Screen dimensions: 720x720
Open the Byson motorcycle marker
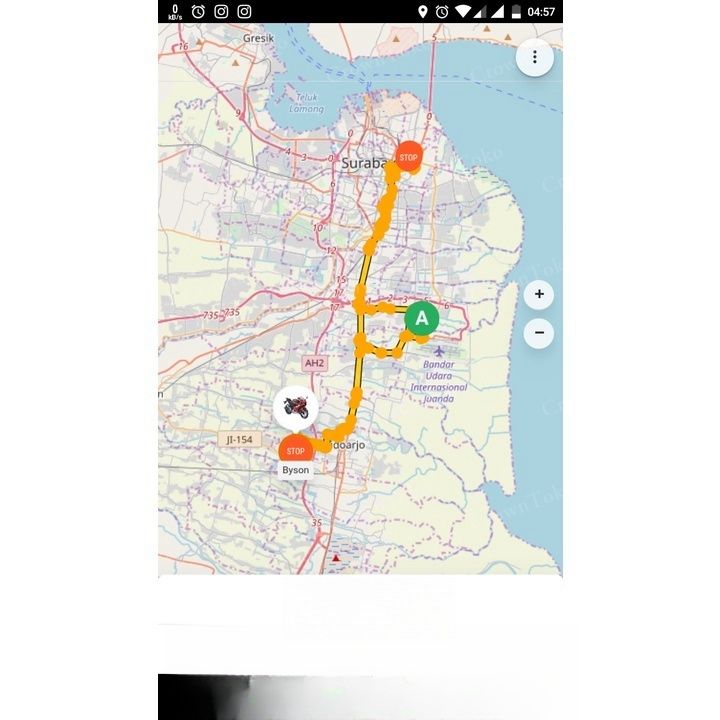pyautogui.click(x=296, y=406)
